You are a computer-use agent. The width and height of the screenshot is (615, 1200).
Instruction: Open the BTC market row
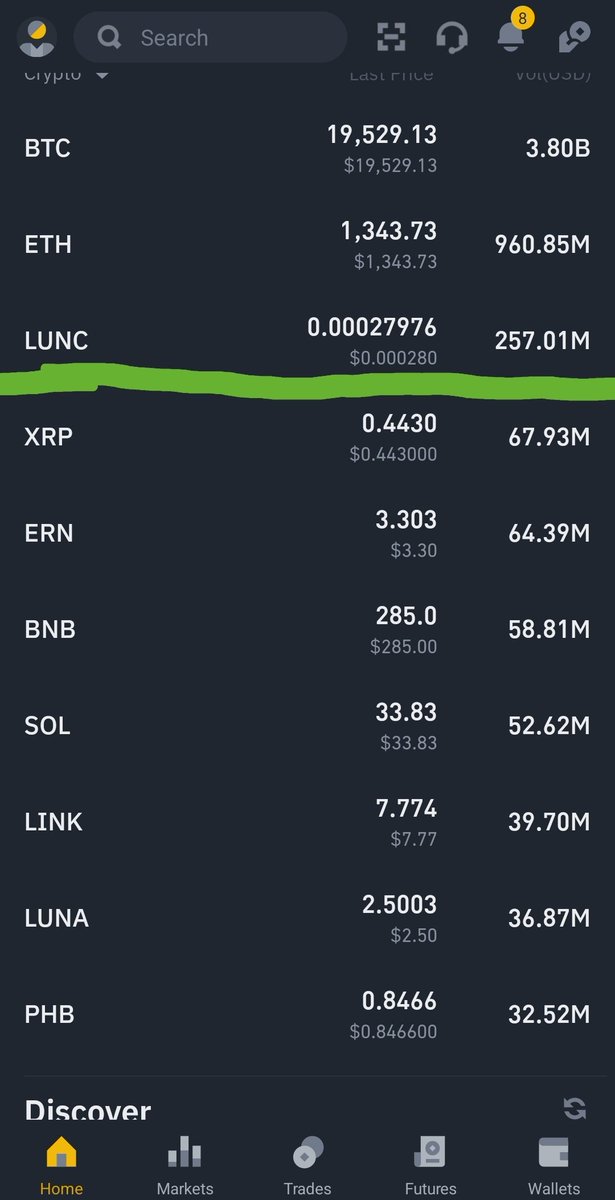tap(307, 149)
